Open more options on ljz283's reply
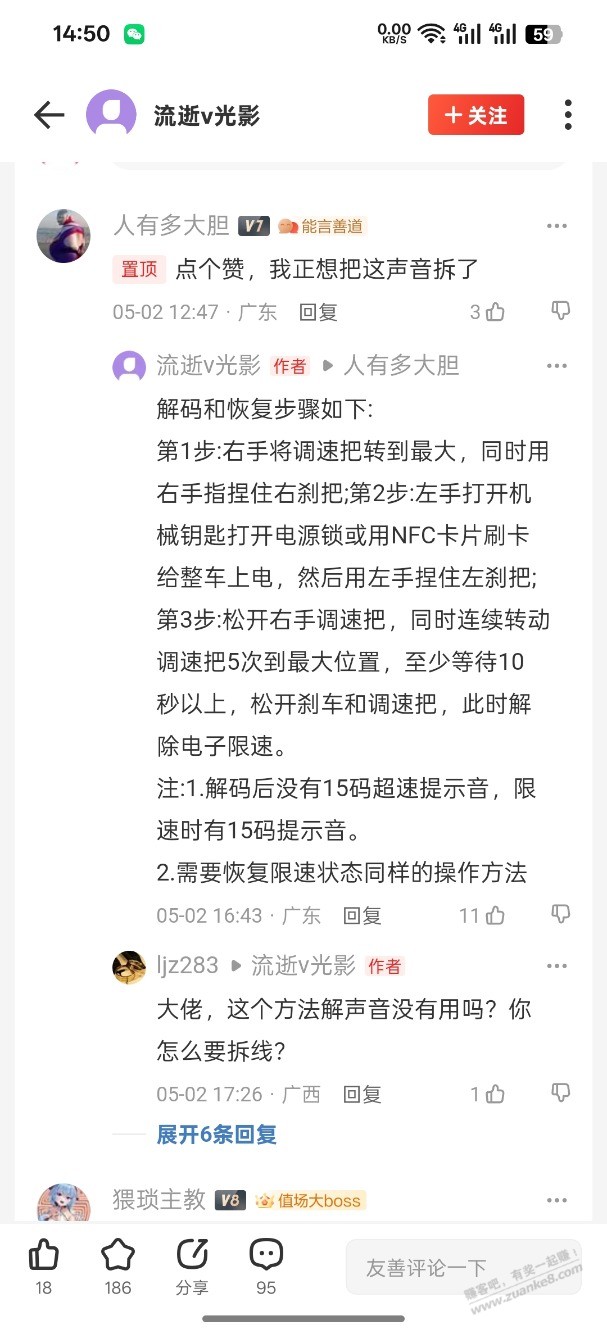This screenshot has width=607, height=1334. click(557, 966)
